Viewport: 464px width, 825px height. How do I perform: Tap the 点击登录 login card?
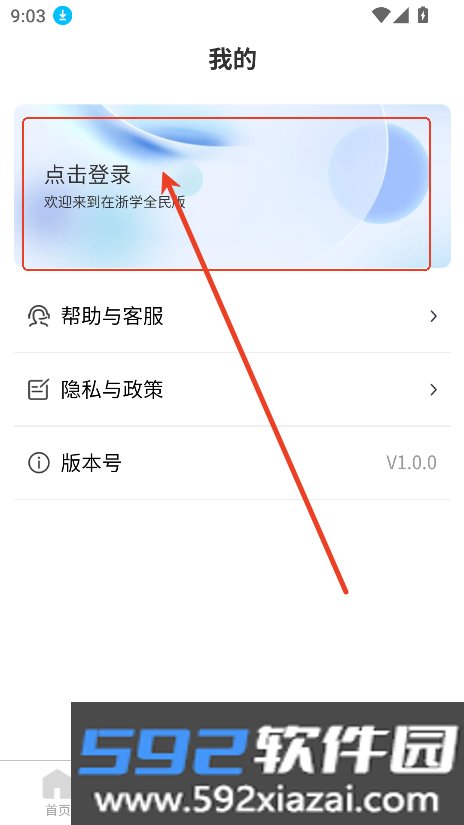pyautogui.click(x=232, y=186)
